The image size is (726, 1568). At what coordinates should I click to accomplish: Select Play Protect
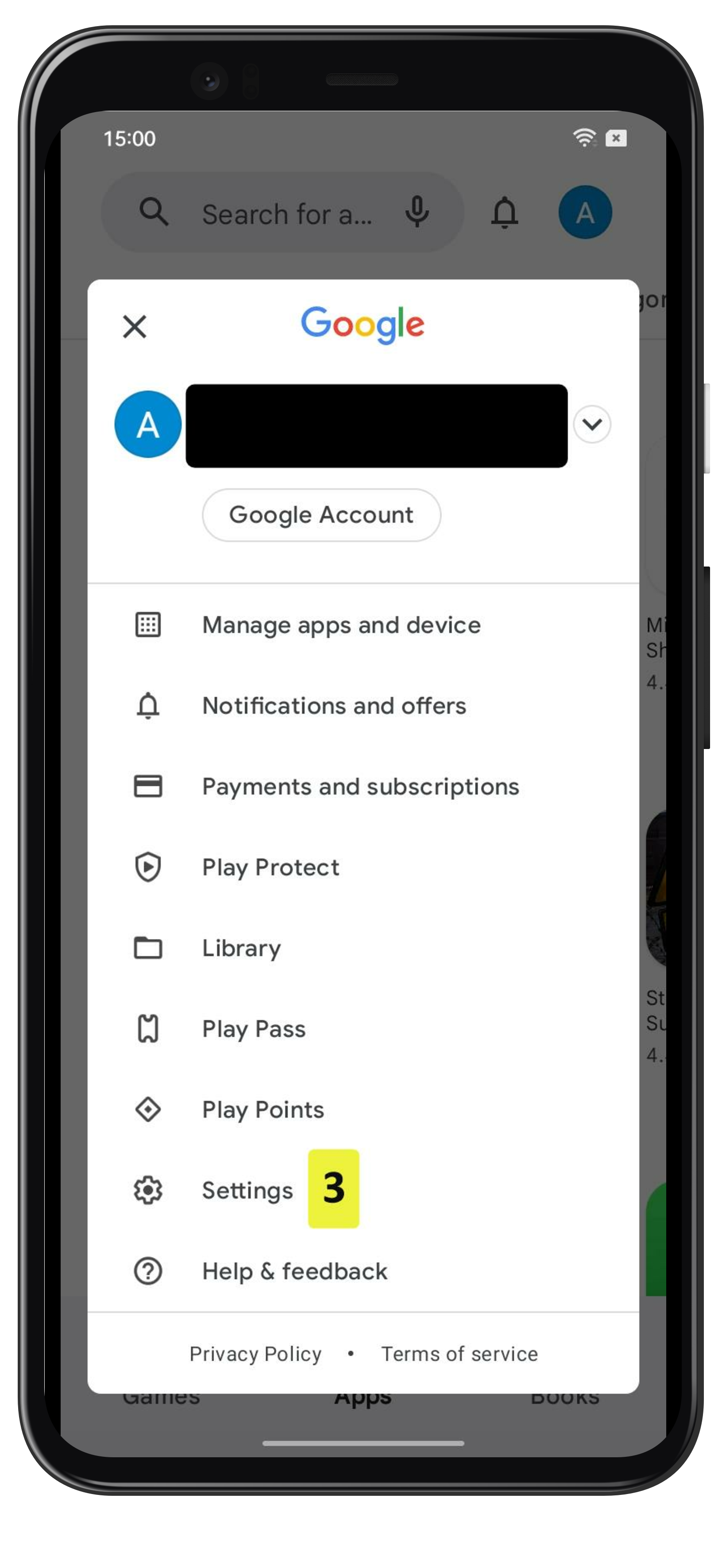point(270,867)
